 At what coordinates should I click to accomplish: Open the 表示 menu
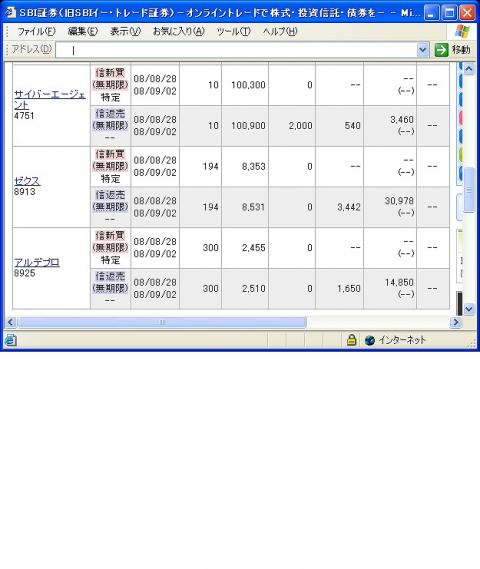click(125, 32)
